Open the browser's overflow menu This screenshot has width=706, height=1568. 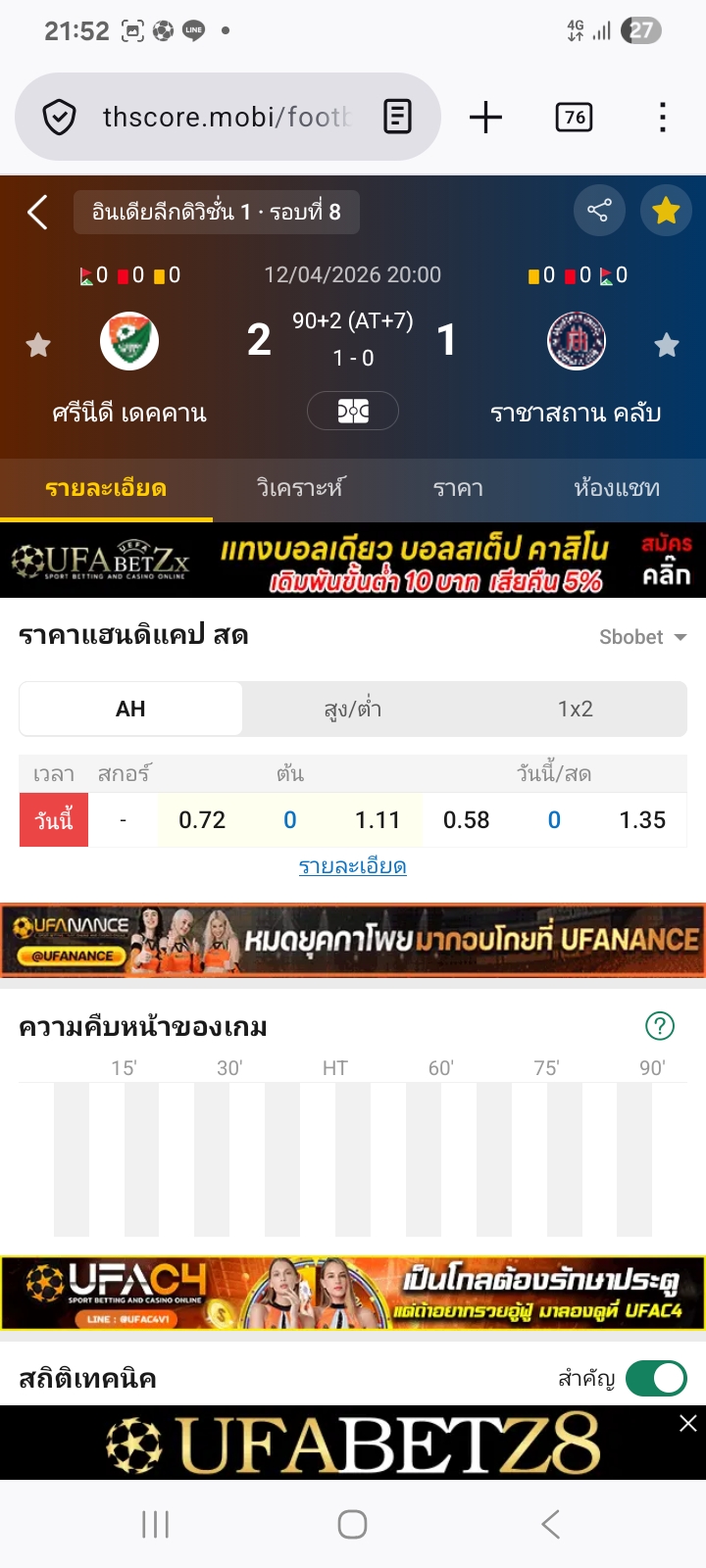[x=663, y=118]
